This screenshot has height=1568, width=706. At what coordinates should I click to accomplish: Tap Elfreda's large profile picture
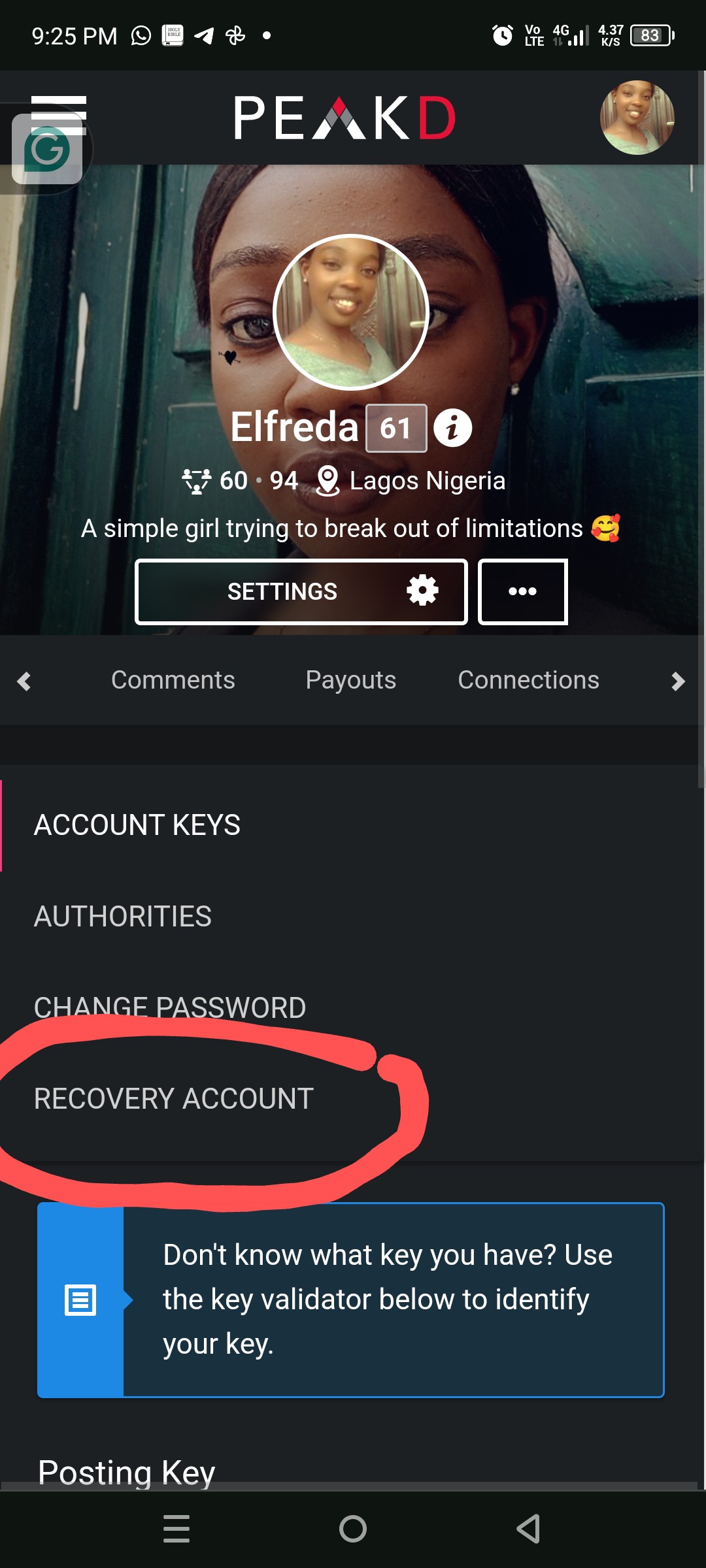(351, 312)
